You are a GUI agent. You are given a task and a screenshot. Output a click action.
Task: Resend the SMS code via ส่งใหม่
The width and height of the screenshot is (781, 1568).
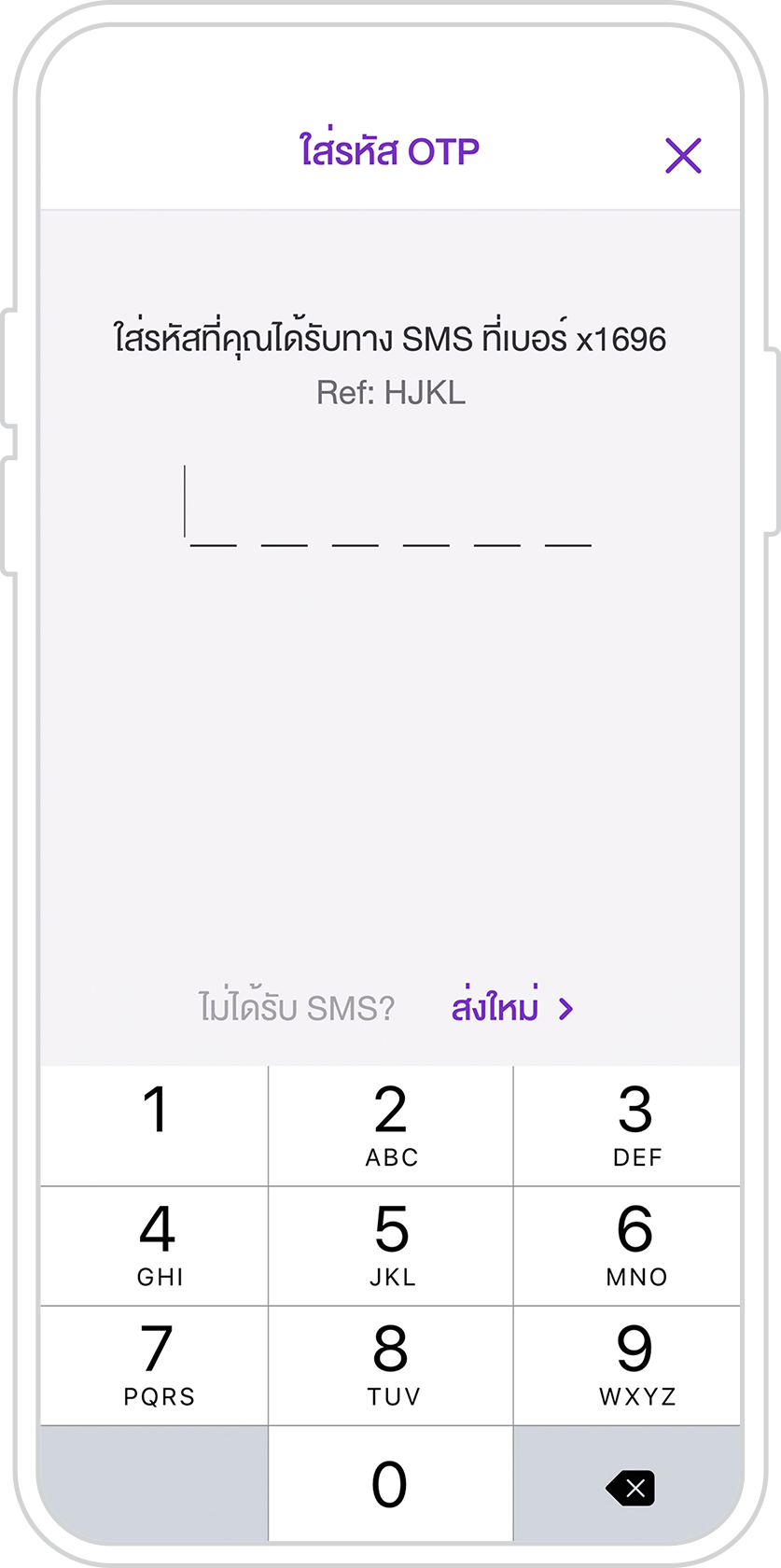point(511,1008)
